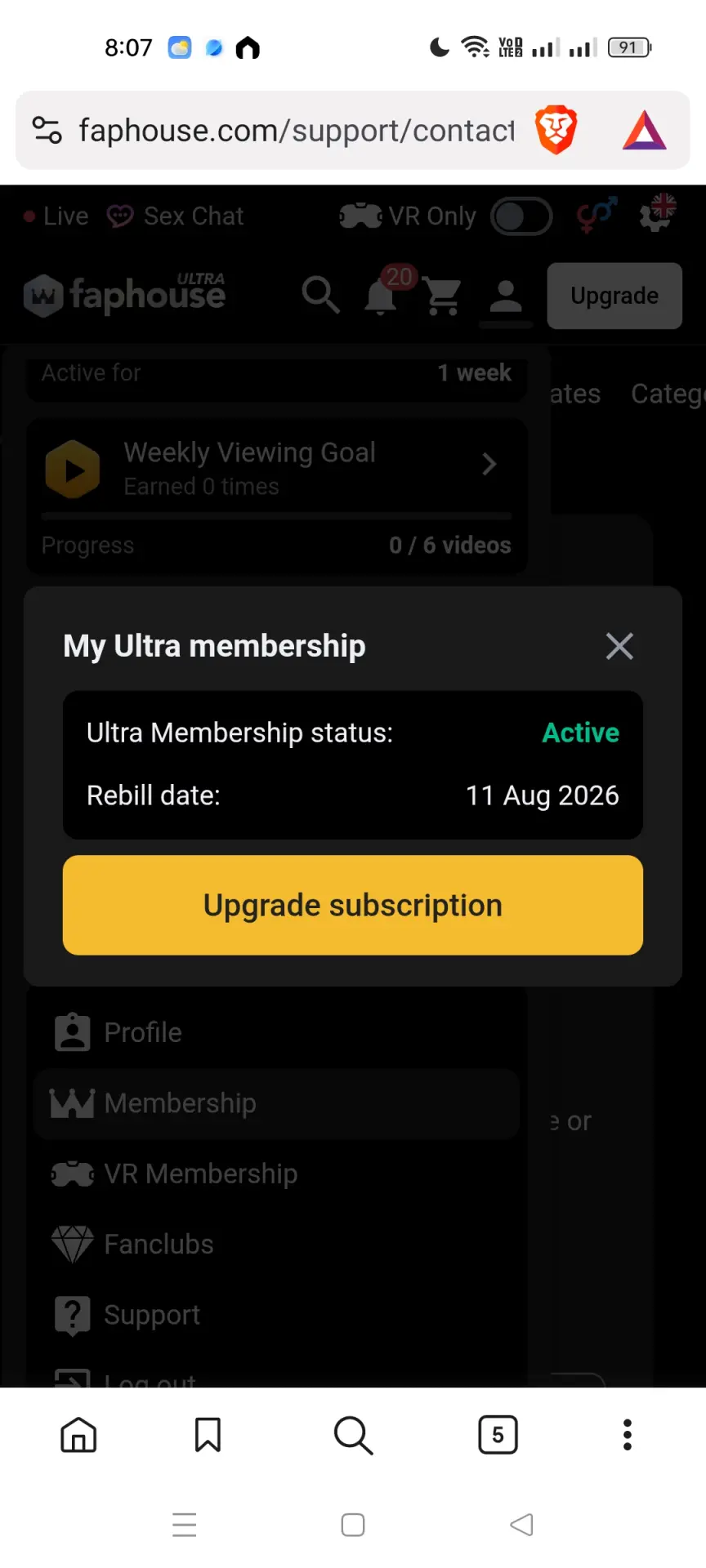Go to browser home

[x=78, y=1435]
